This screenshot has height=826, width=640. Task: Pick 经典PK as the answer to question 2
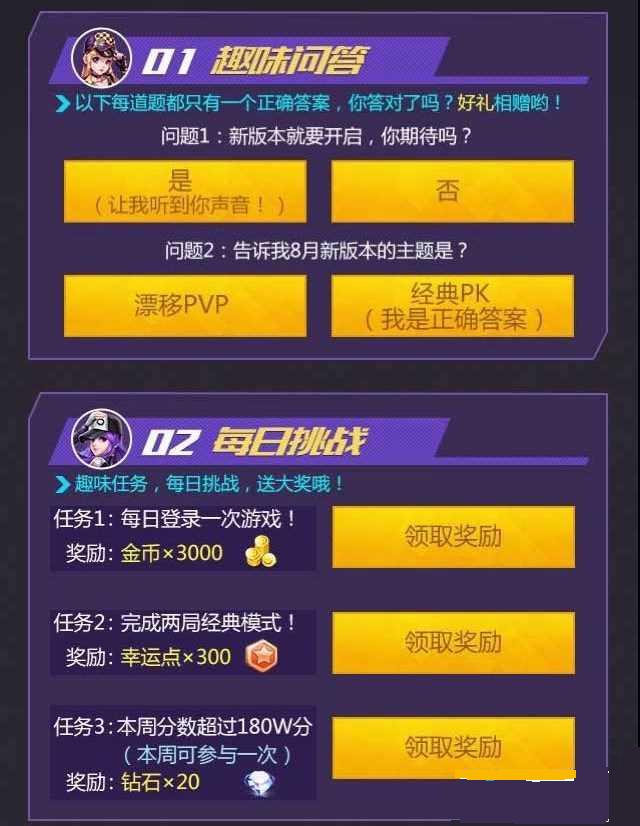tap(452, 306)
